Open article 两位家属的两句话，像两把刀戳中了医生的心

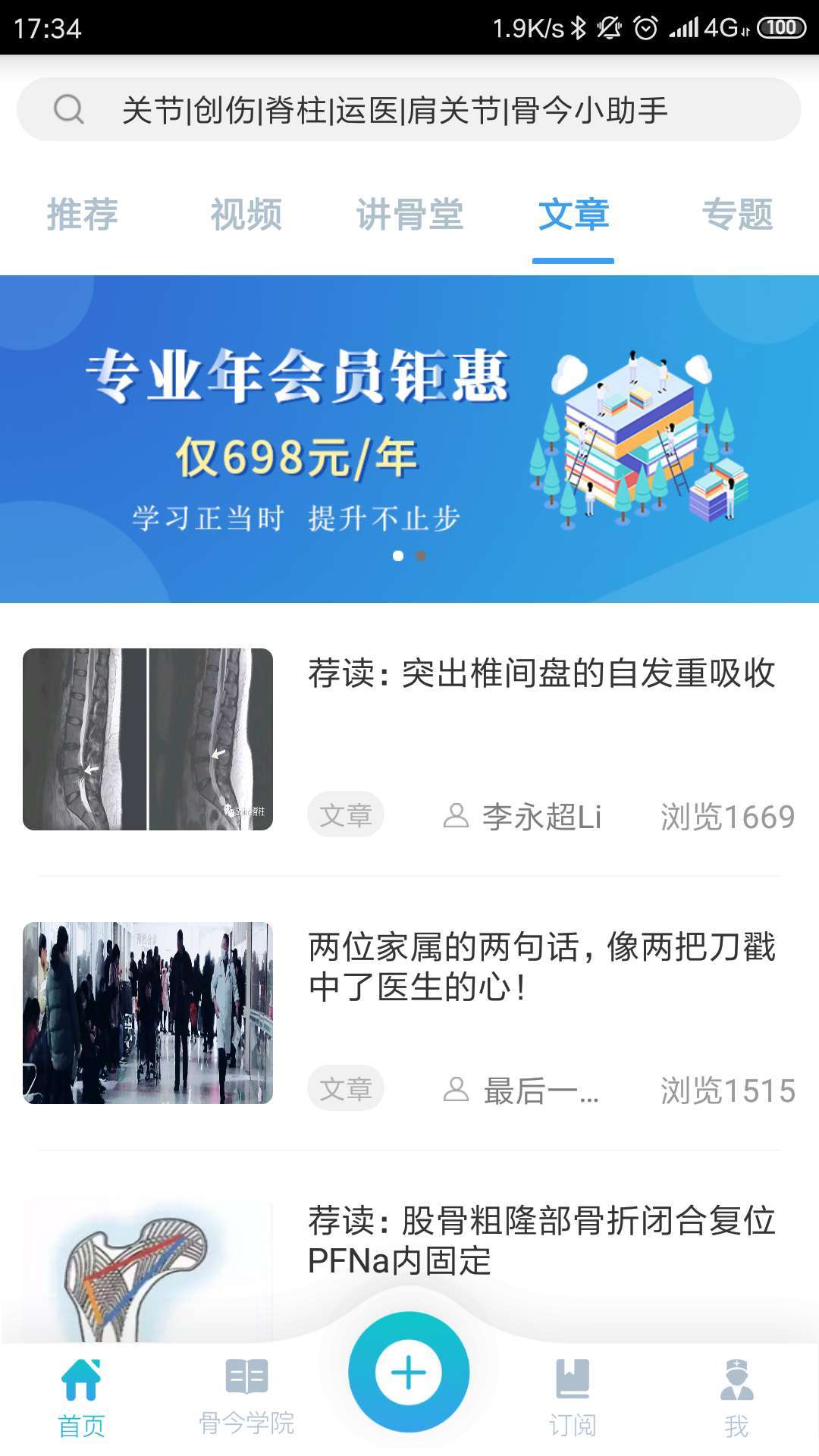point(541,967)
